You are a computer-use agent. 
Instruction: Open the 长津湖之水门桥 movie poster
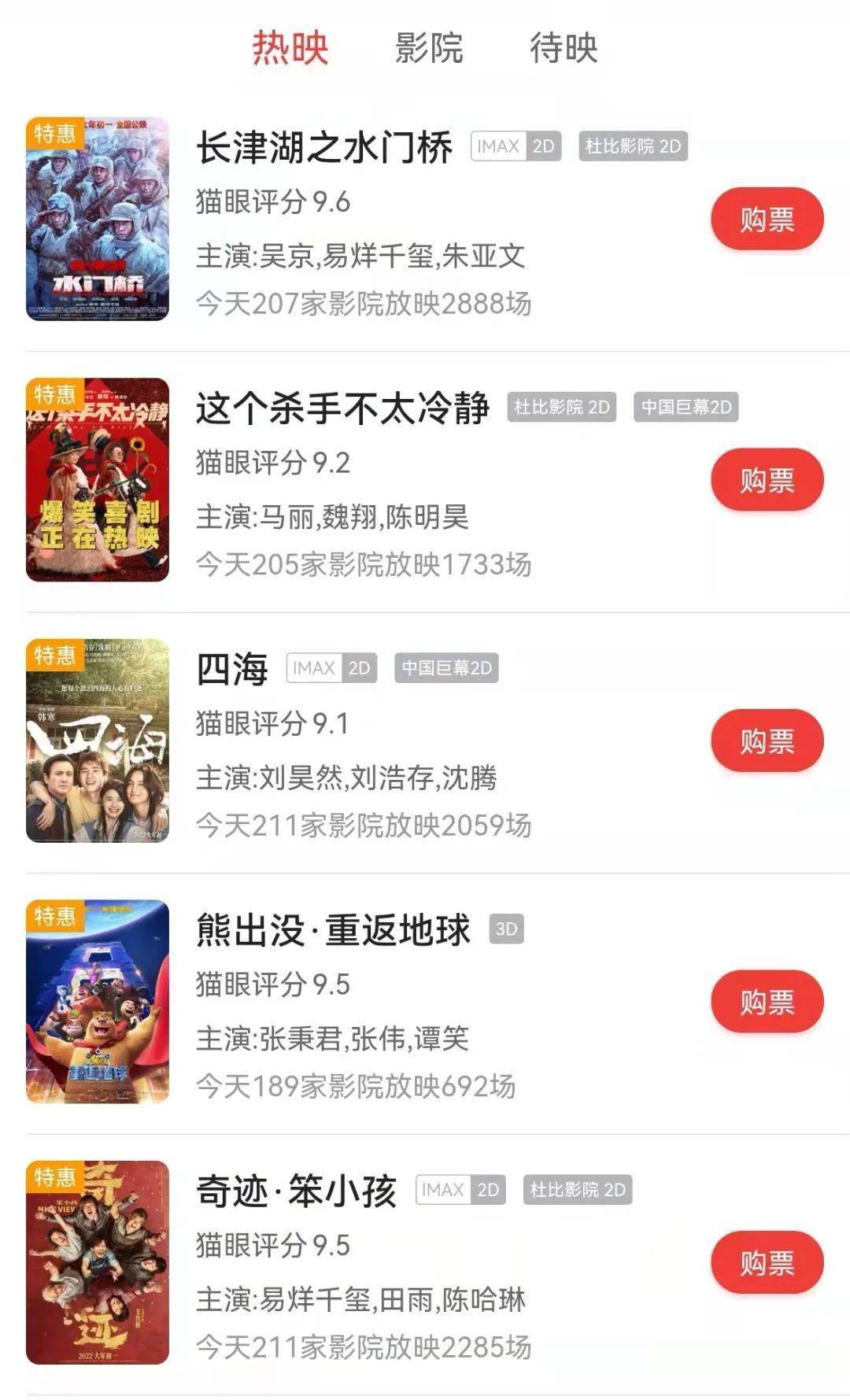coord(98,219)
